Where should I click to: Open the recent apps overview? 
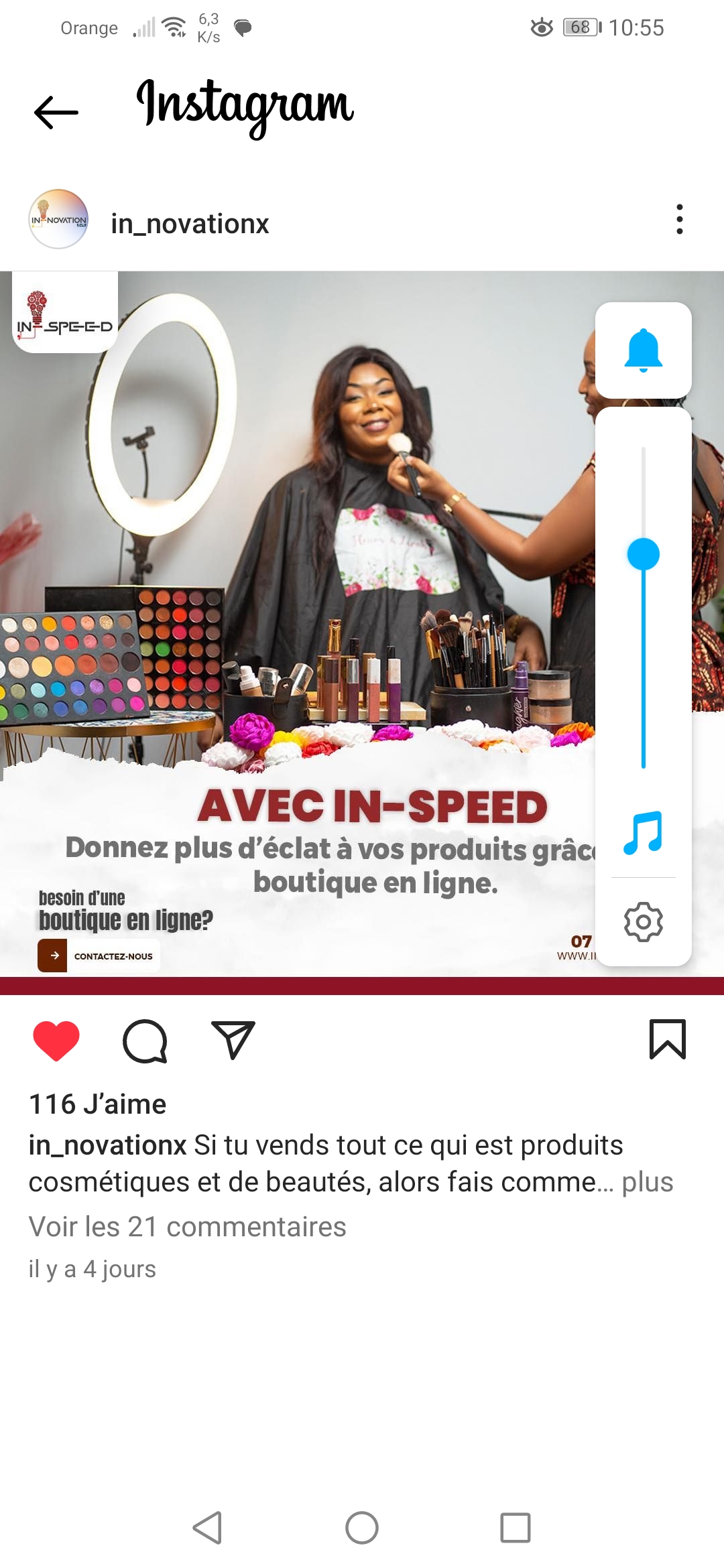[516, 1528]
